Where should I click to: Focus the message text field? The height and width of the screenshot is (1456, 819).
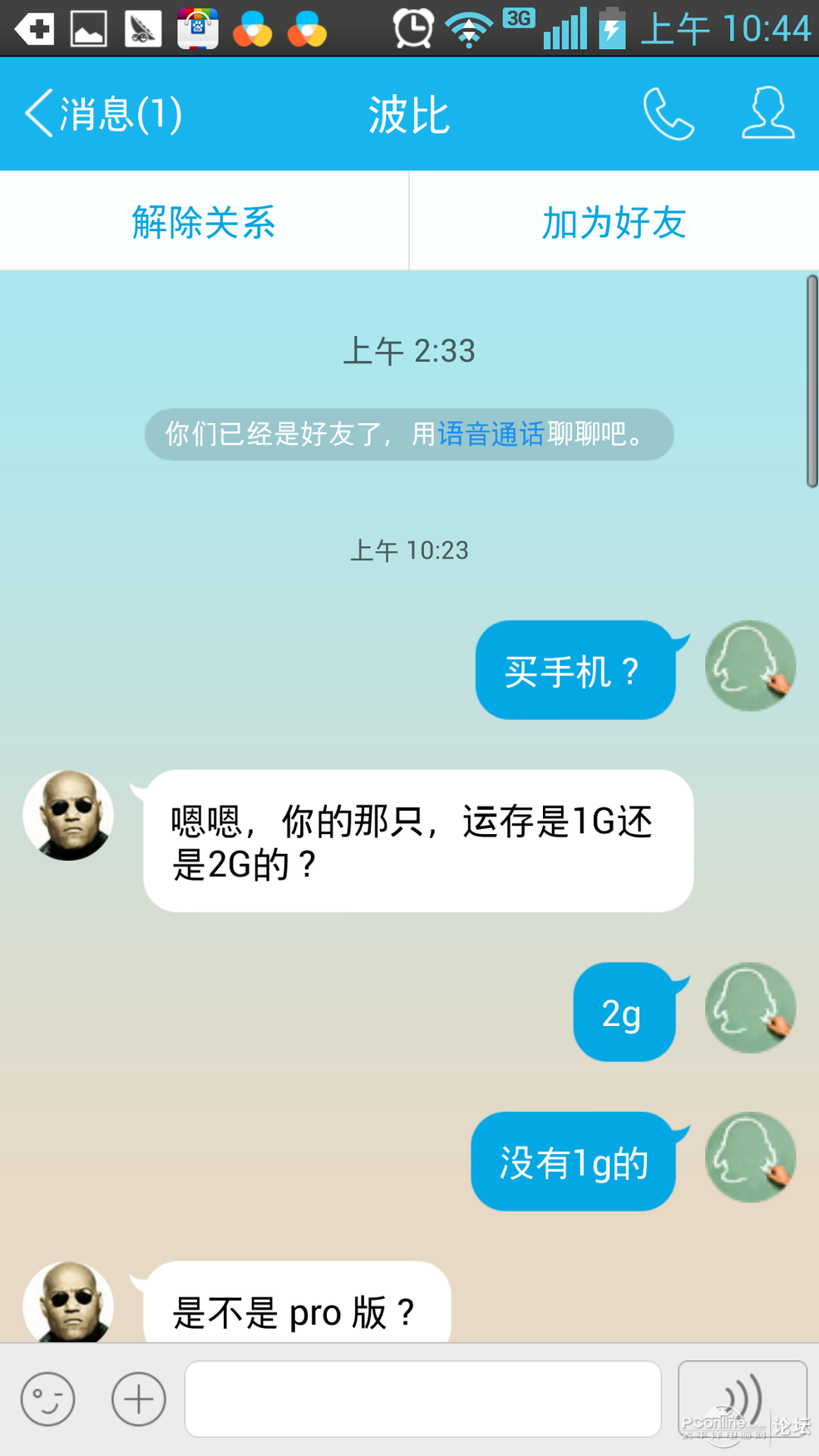click(422, 1399)
